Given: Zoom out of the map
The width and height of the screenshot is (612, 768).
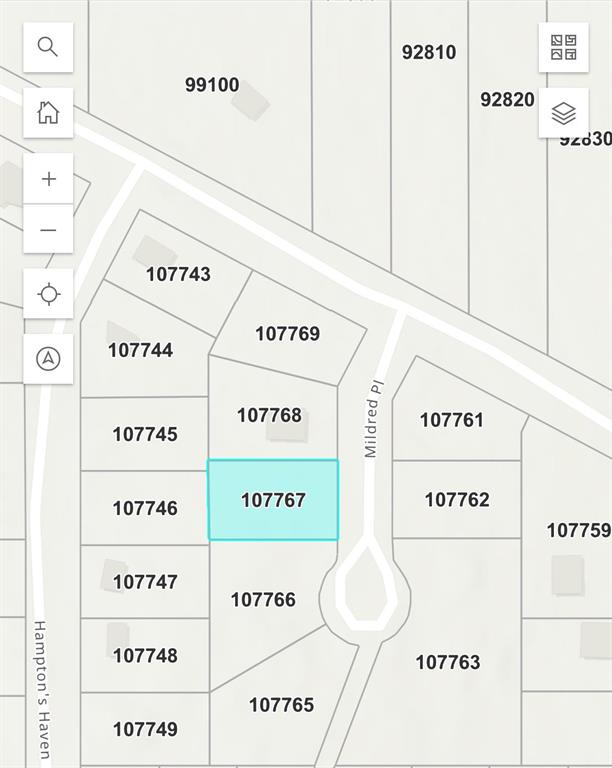Looking at the screenshot, I should pyautogui.click(x=48, y=230).
